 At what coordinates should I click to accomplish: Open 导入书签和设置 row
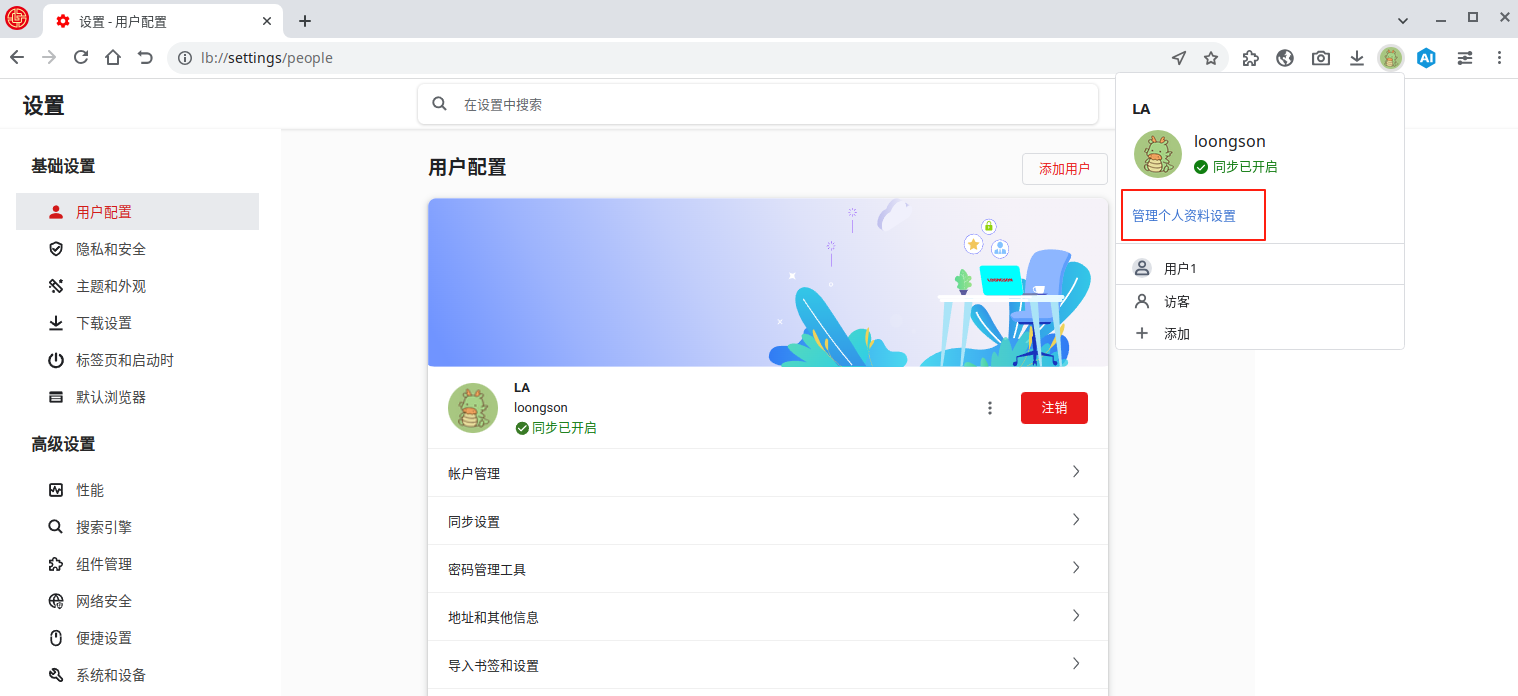[767, 665]
